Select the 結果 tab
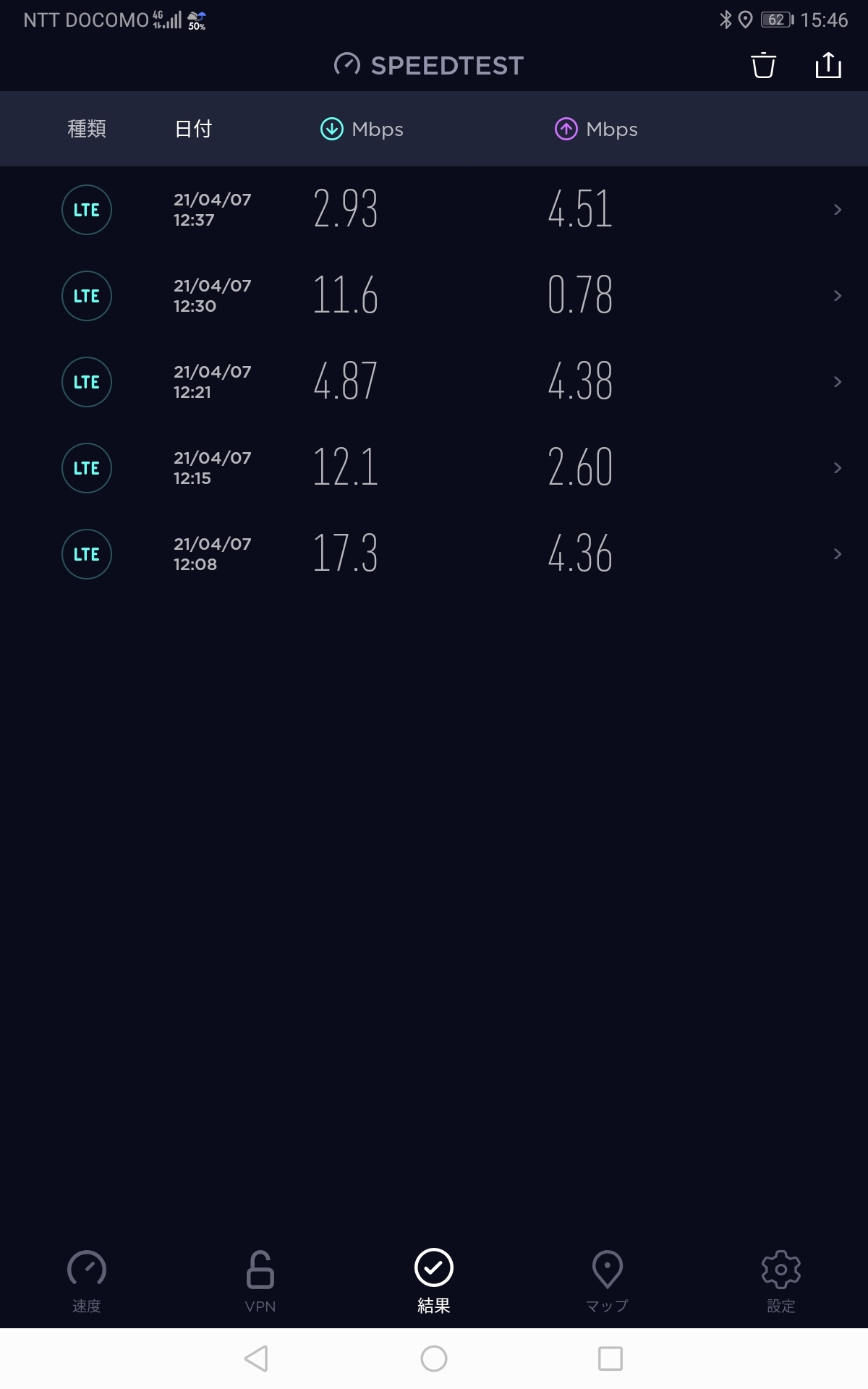The height and width of the screenshot is (1389, 868). 434,1280
